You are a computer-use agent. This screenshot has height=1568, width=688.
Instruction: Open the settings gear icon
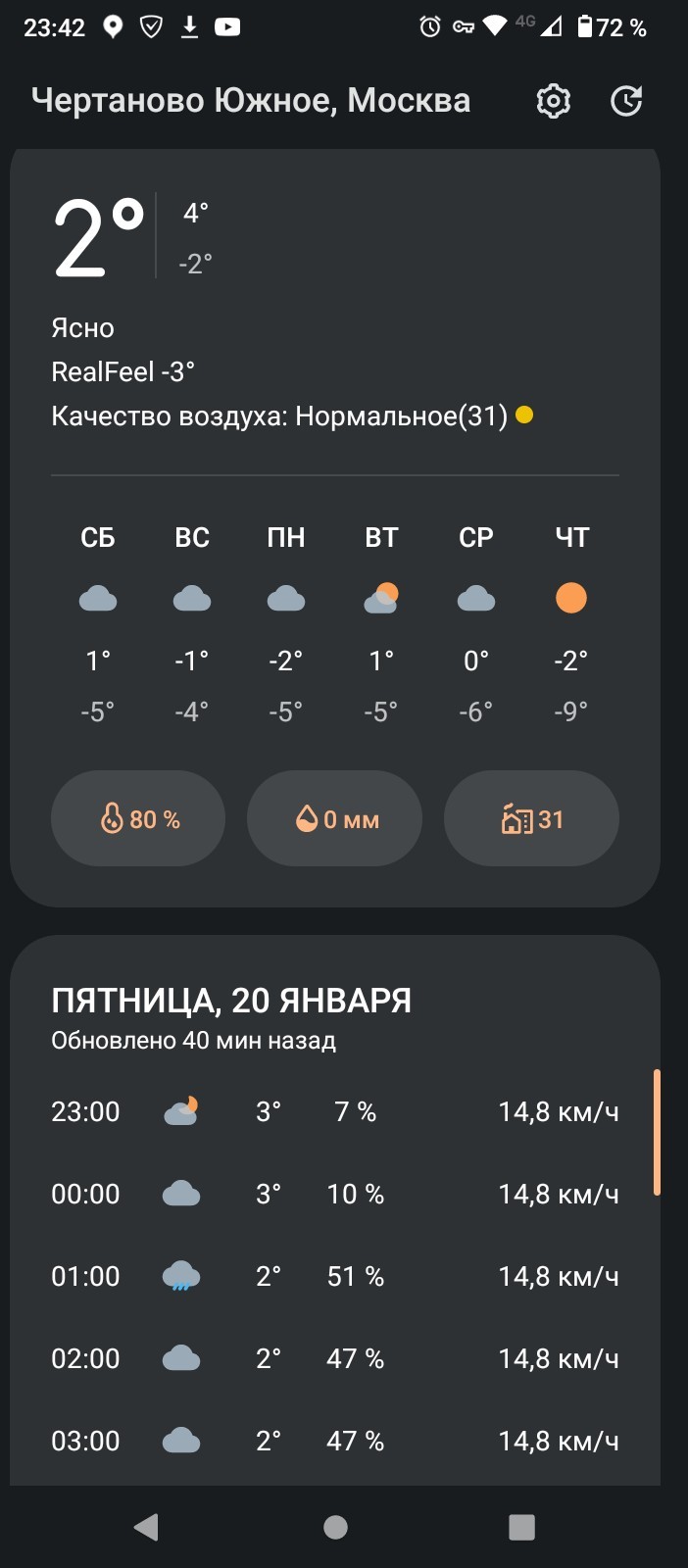[553, 101]
